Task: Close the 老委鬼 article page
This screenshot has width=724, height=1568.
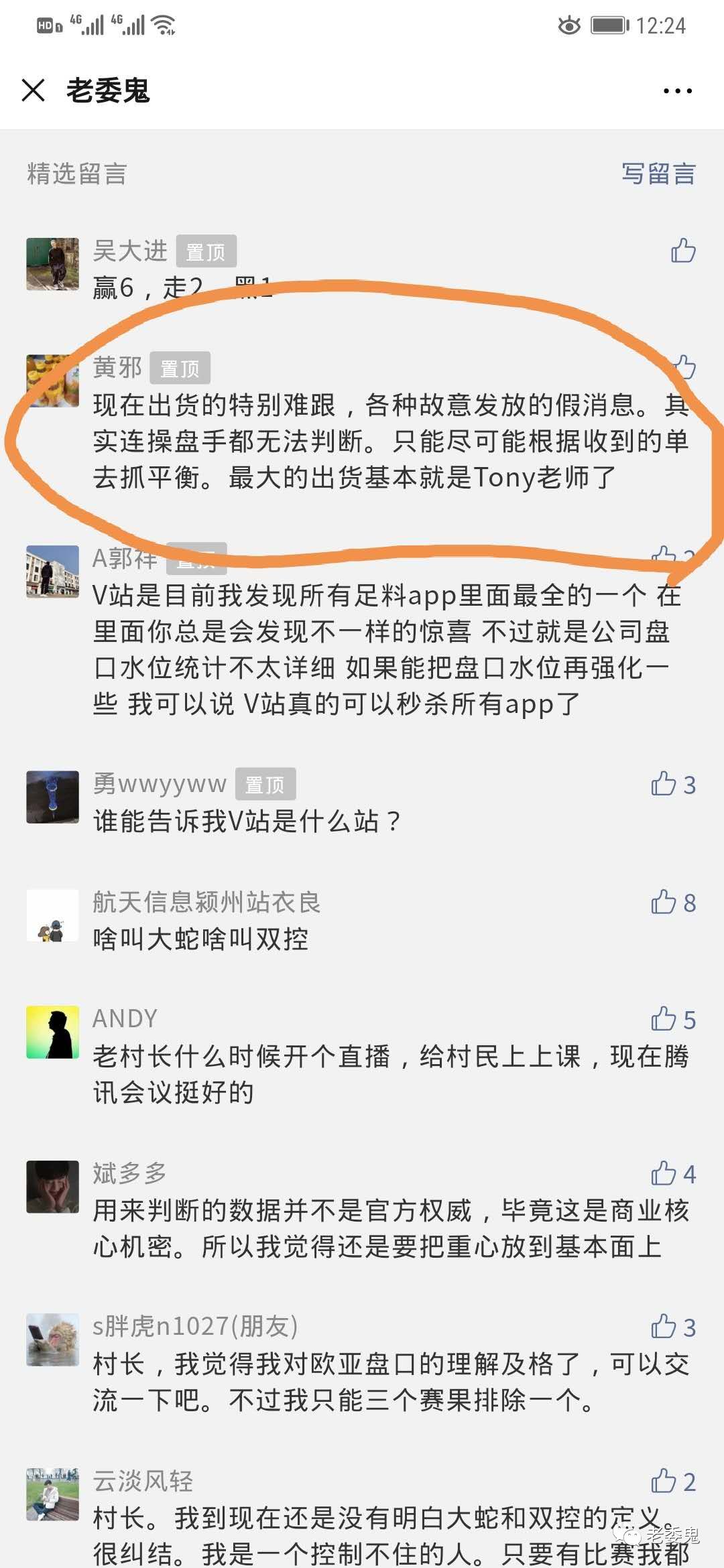Action: (33, 90)
